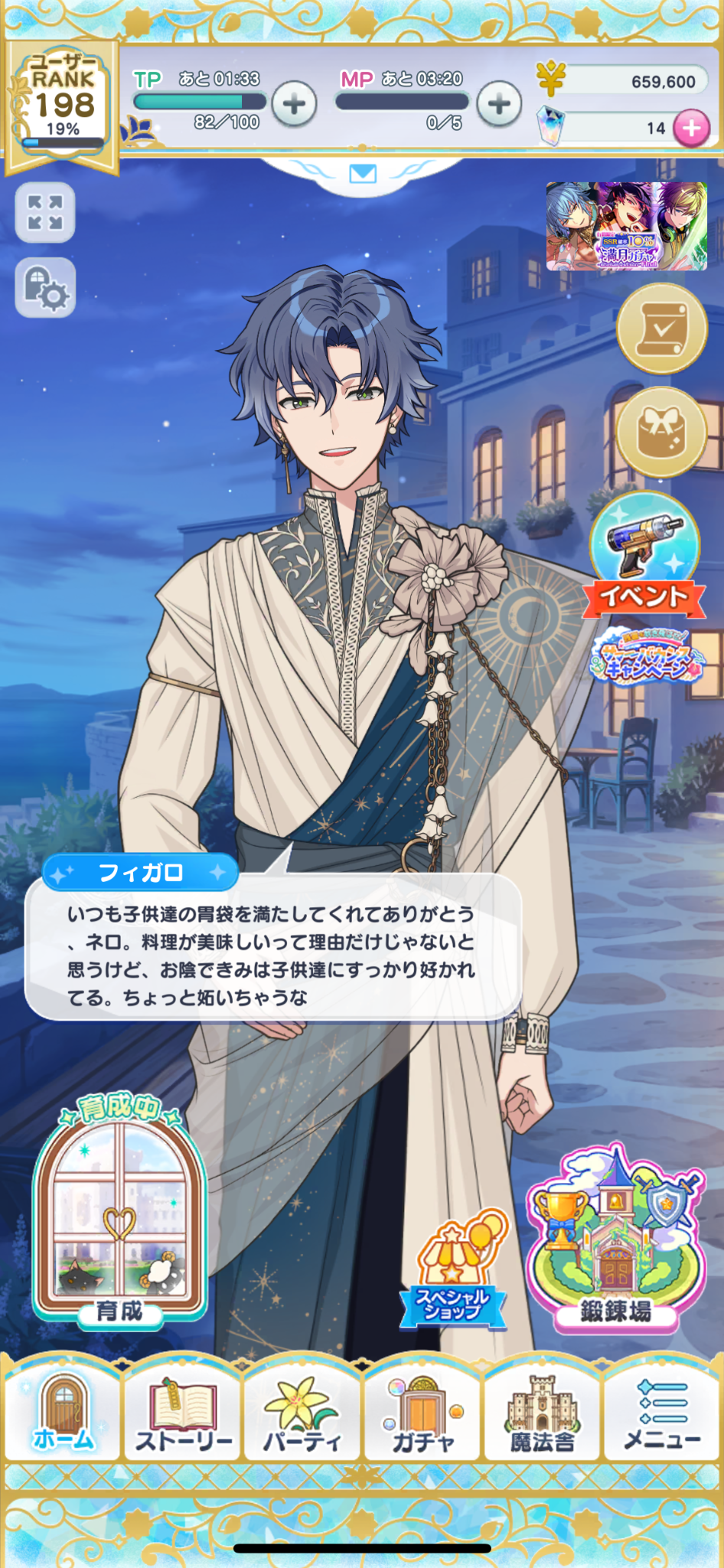The image size is (724, 1568).
Task: Open the mailbox envelope
Action: point(363,174)
